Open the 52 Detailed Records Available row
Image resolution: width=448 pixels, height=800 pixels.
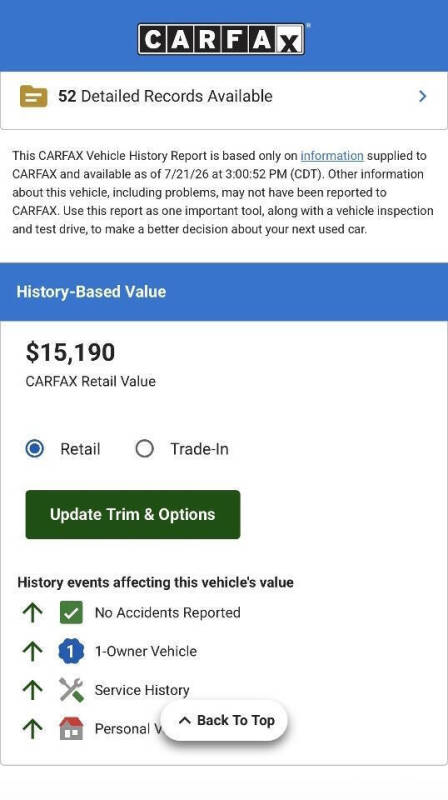click(x=223, y=97)
